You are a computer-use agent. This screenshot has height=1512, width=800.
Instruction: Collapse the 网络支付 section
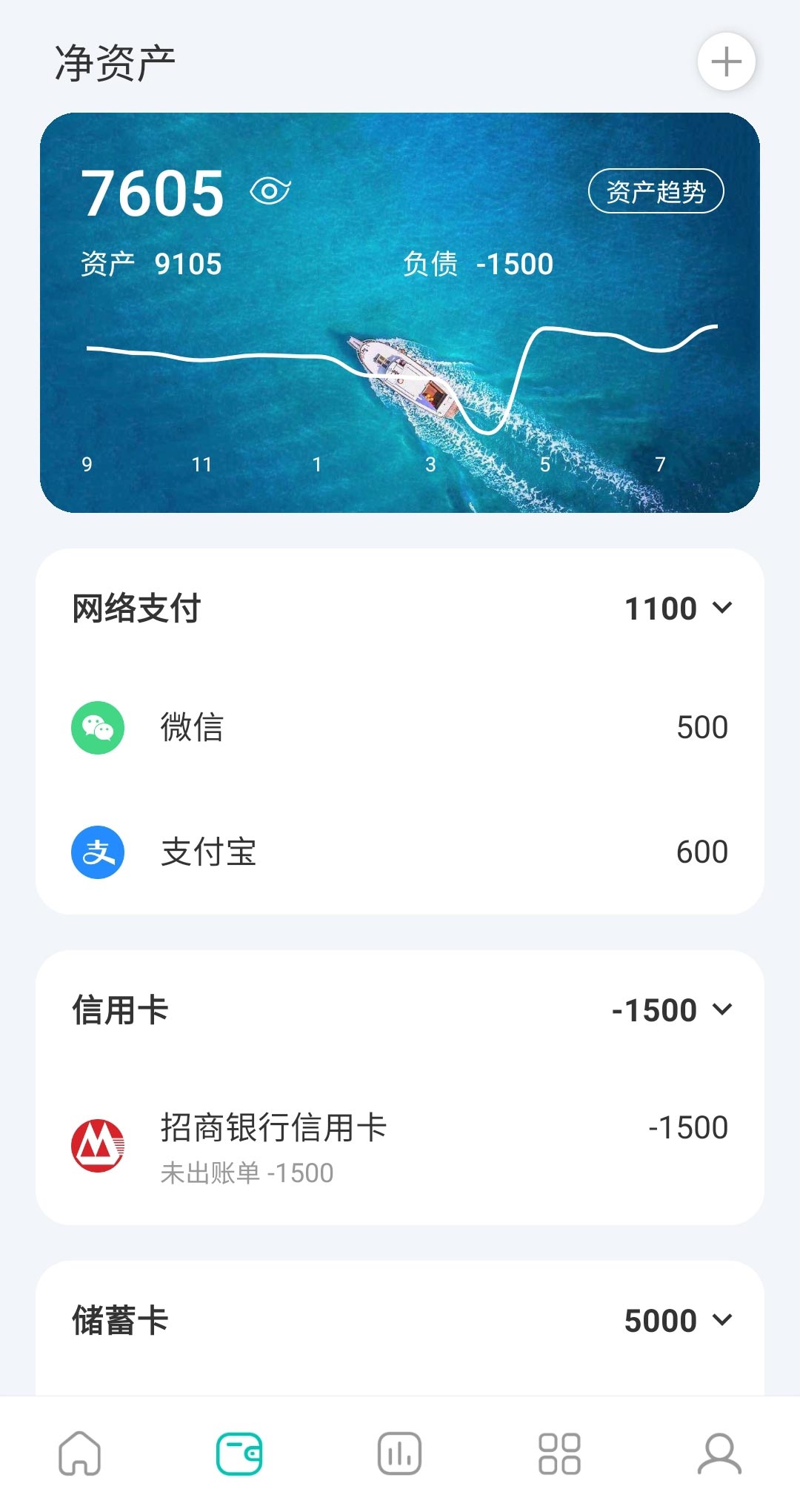pyautogui.click(x=721, y=609)
